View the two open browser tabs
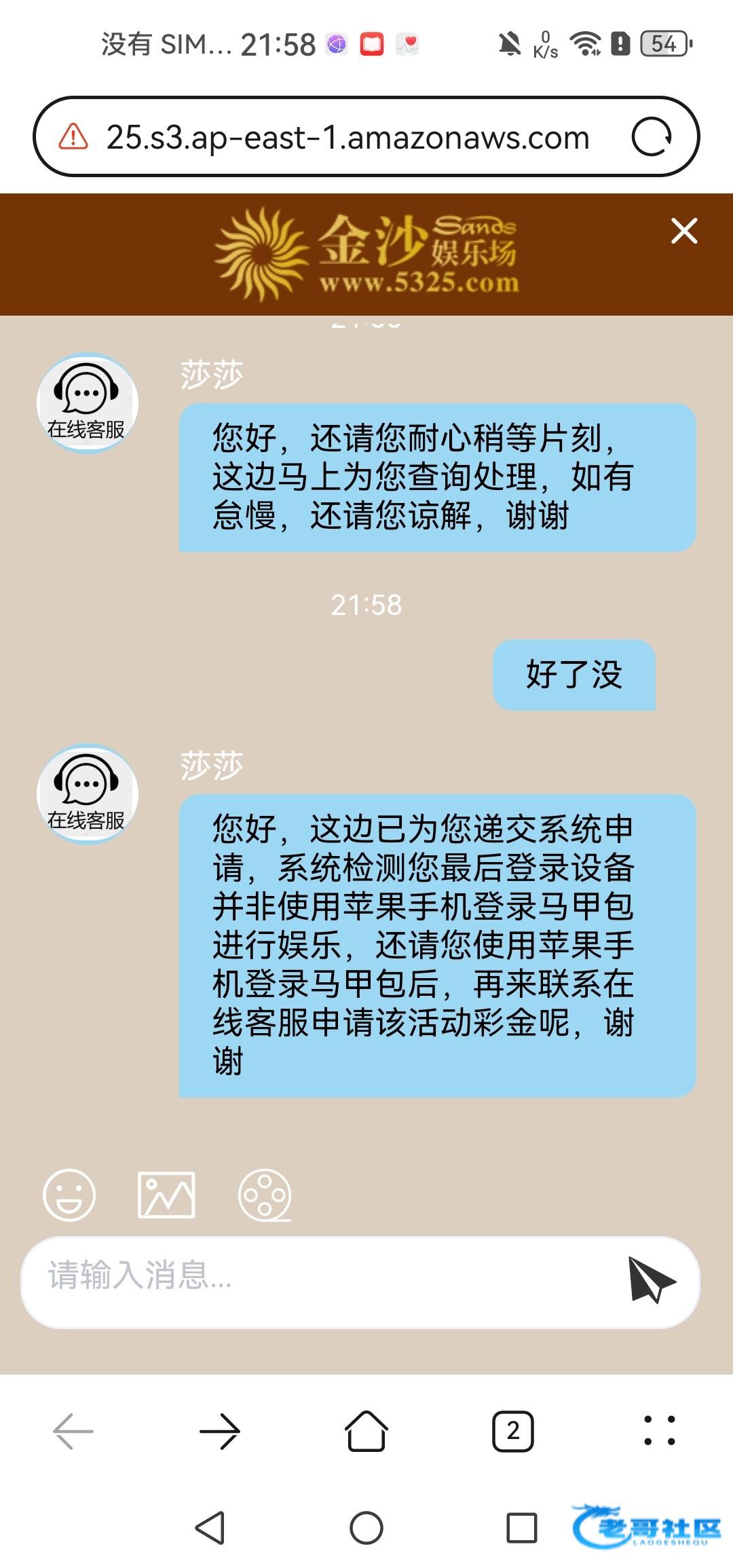 (x=513, y=1431)
